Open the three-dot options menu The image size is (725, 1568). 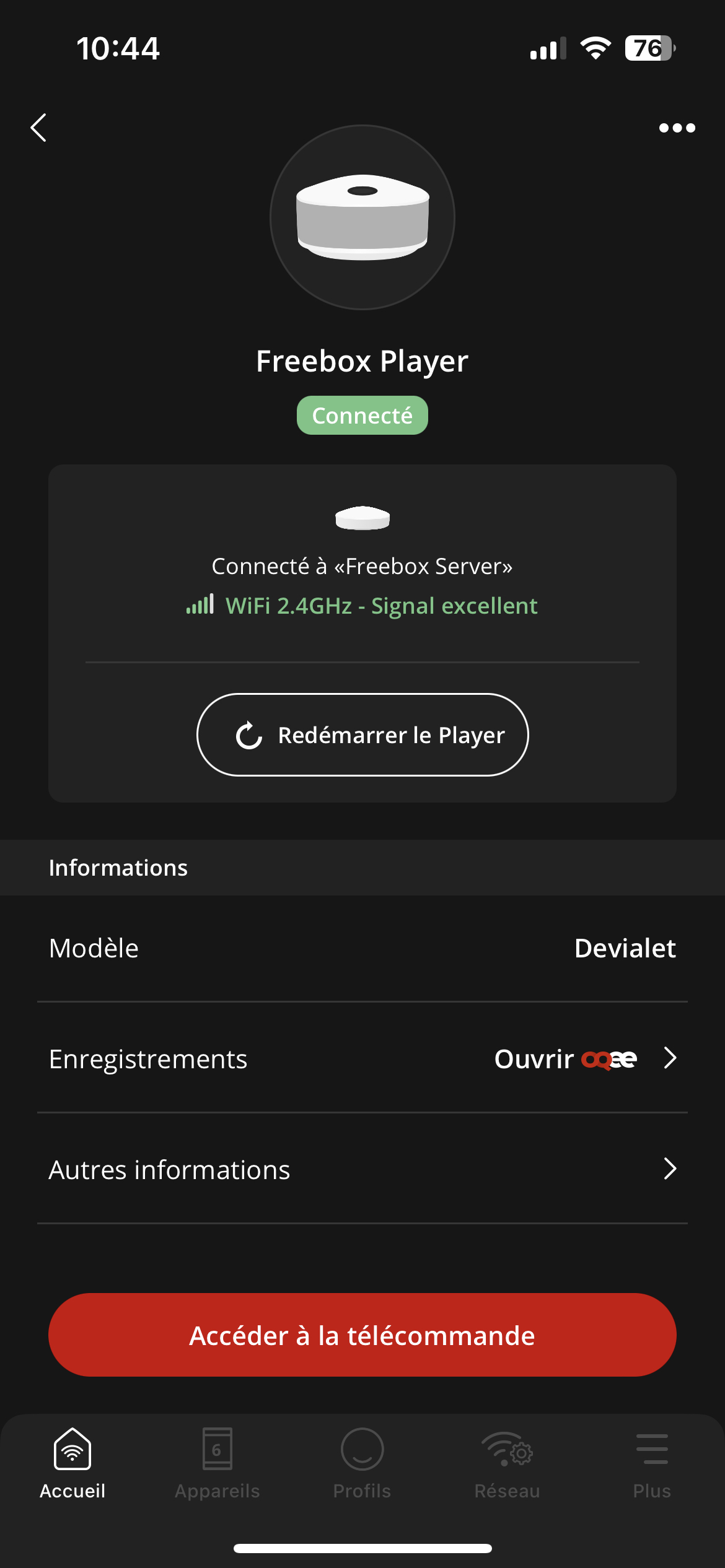click(677, 128)
